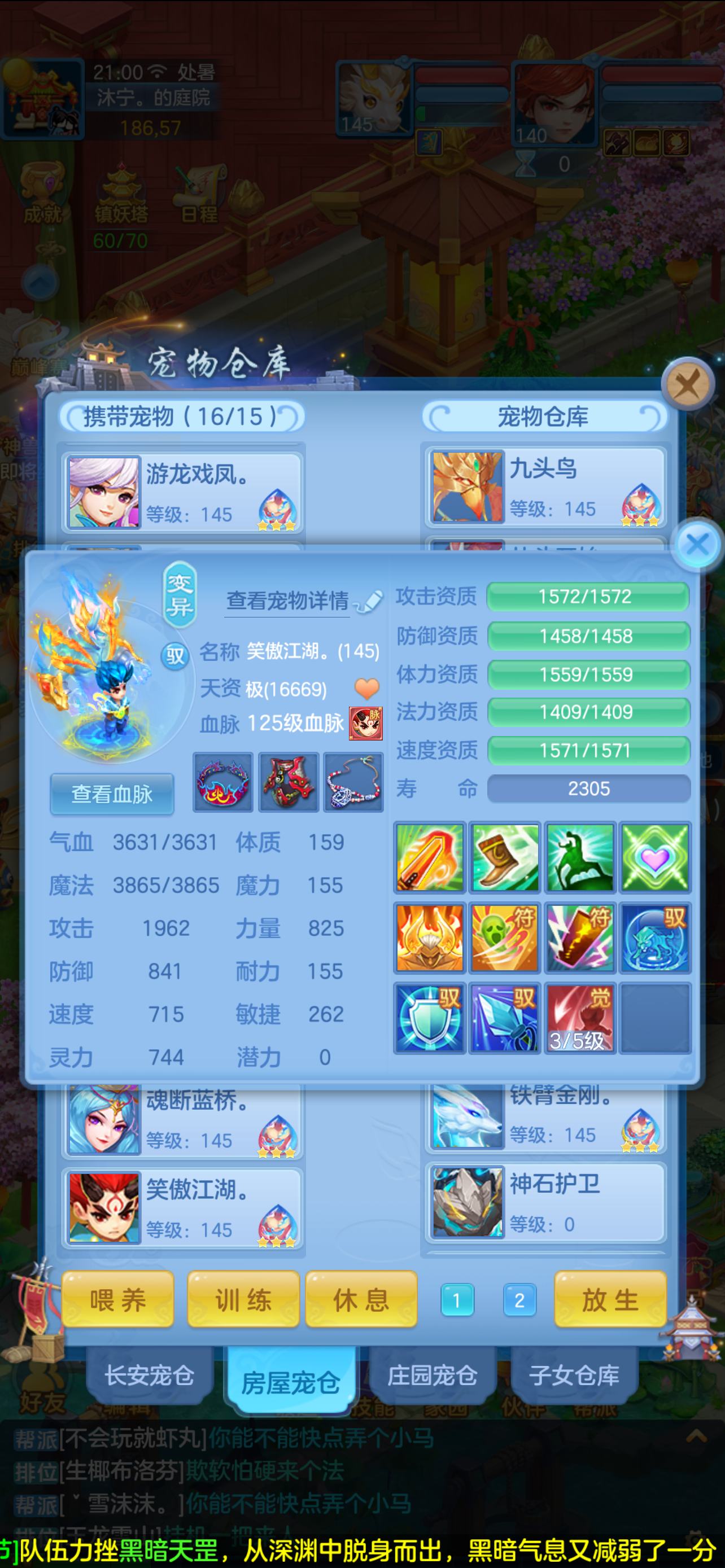The image size is (725, 1568).
Task: Tap the 训练 button
Action: coord(243,1301)
